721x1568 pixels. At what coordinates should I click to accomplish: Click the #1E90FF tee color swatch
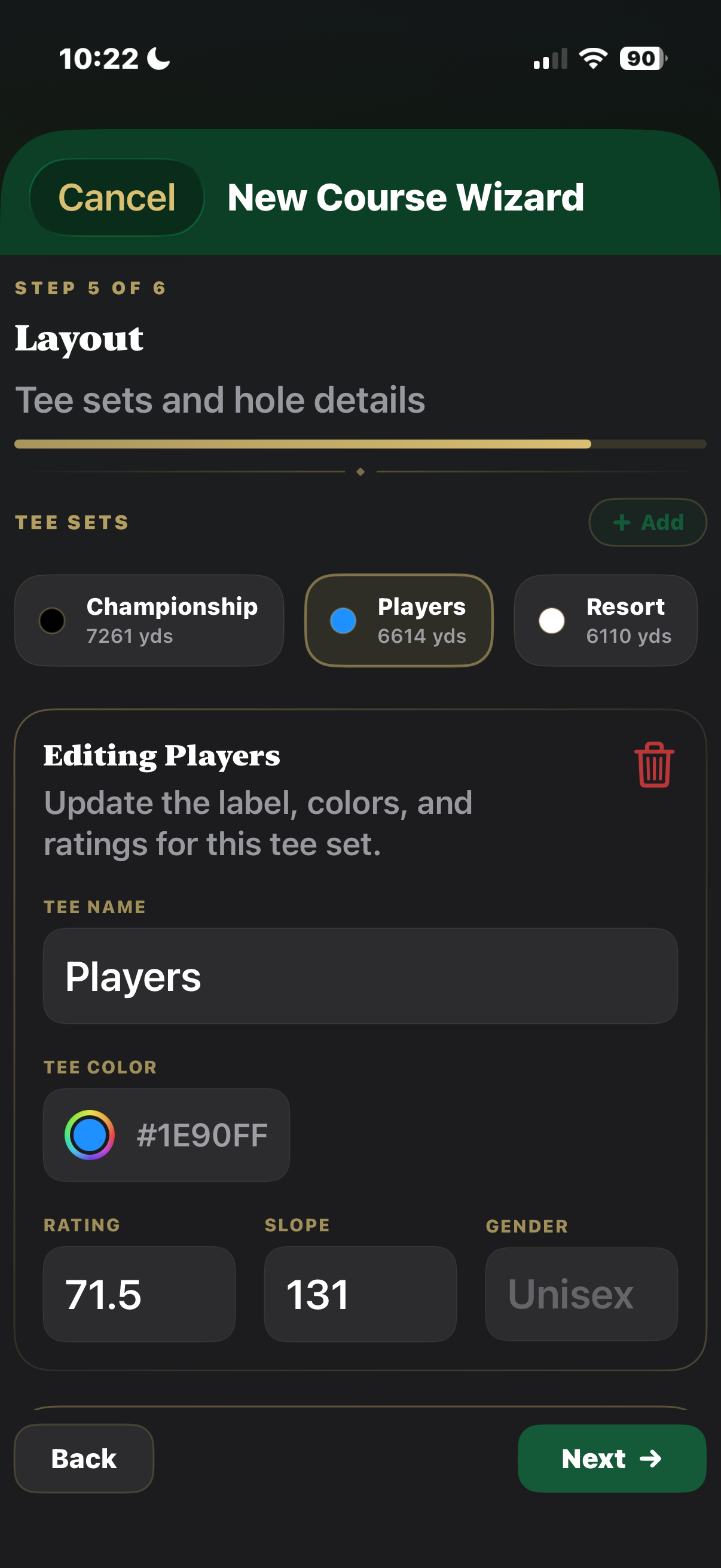(x=167, y=1133)
